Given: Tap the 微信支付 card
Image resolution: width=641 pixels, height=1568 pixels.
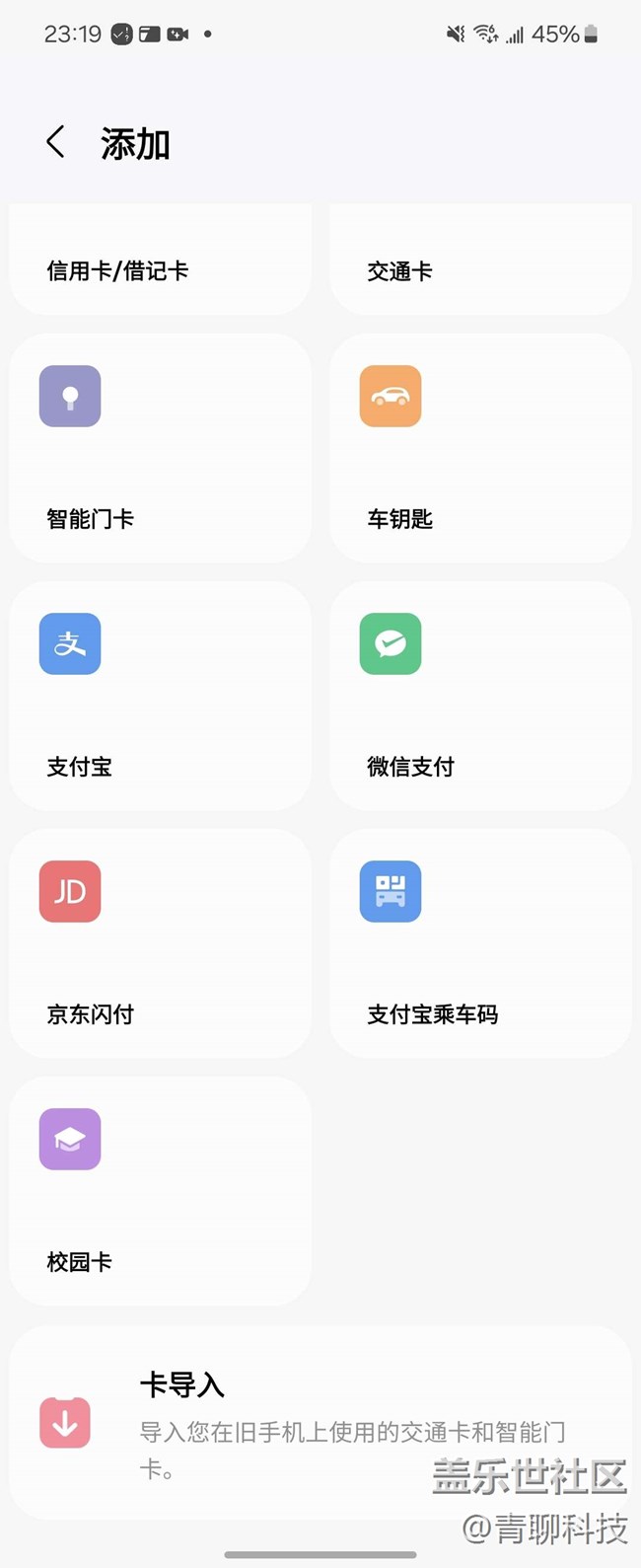Looking at the screenshot, I should (480, 696).
